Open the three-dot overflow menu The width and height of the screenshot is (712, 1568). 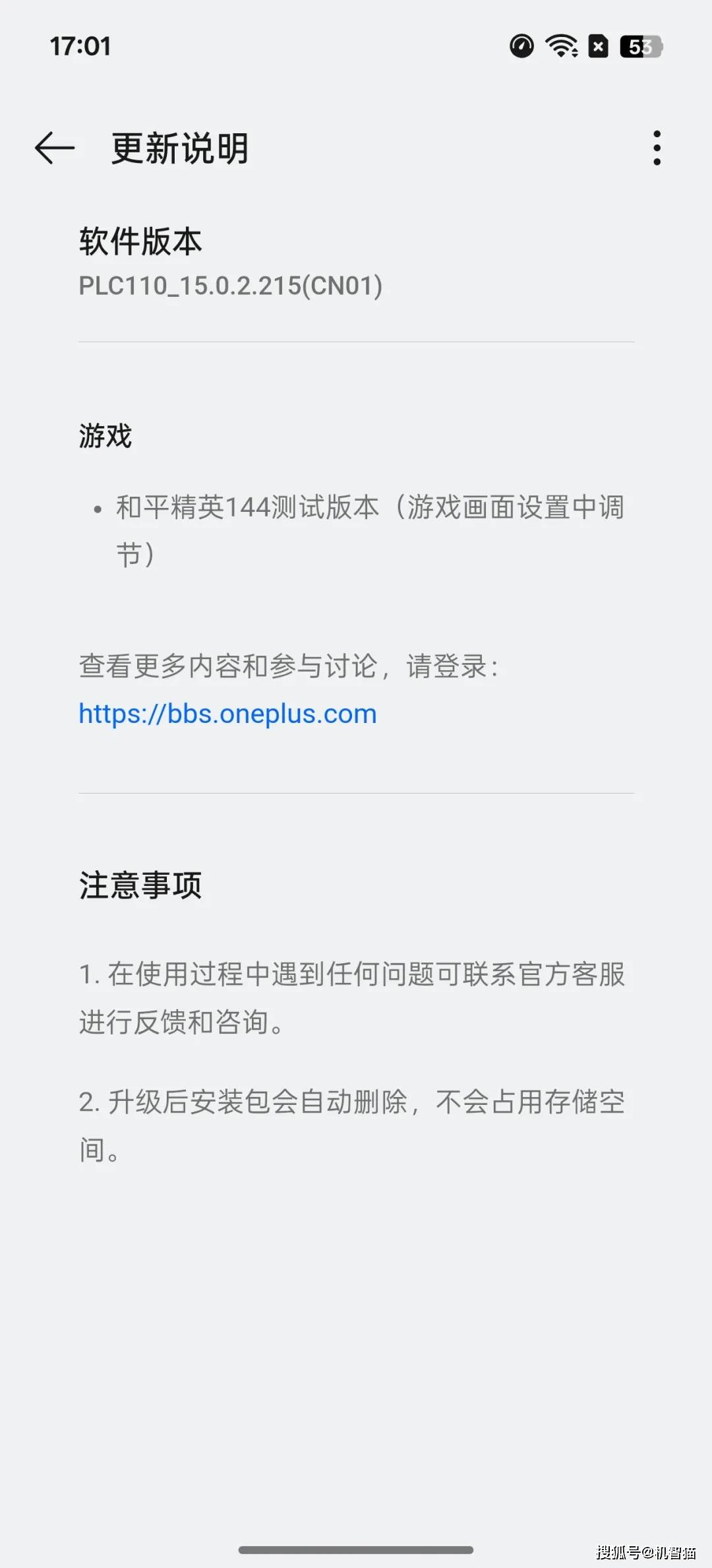657,148
